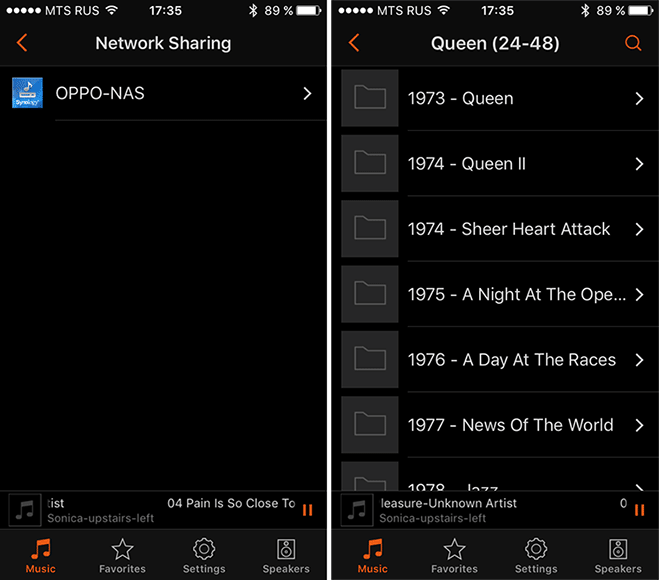Open the 1975 - A Night At The Opera folder
This screenshot has height=580, width=659.
click(x=495, y=295)
